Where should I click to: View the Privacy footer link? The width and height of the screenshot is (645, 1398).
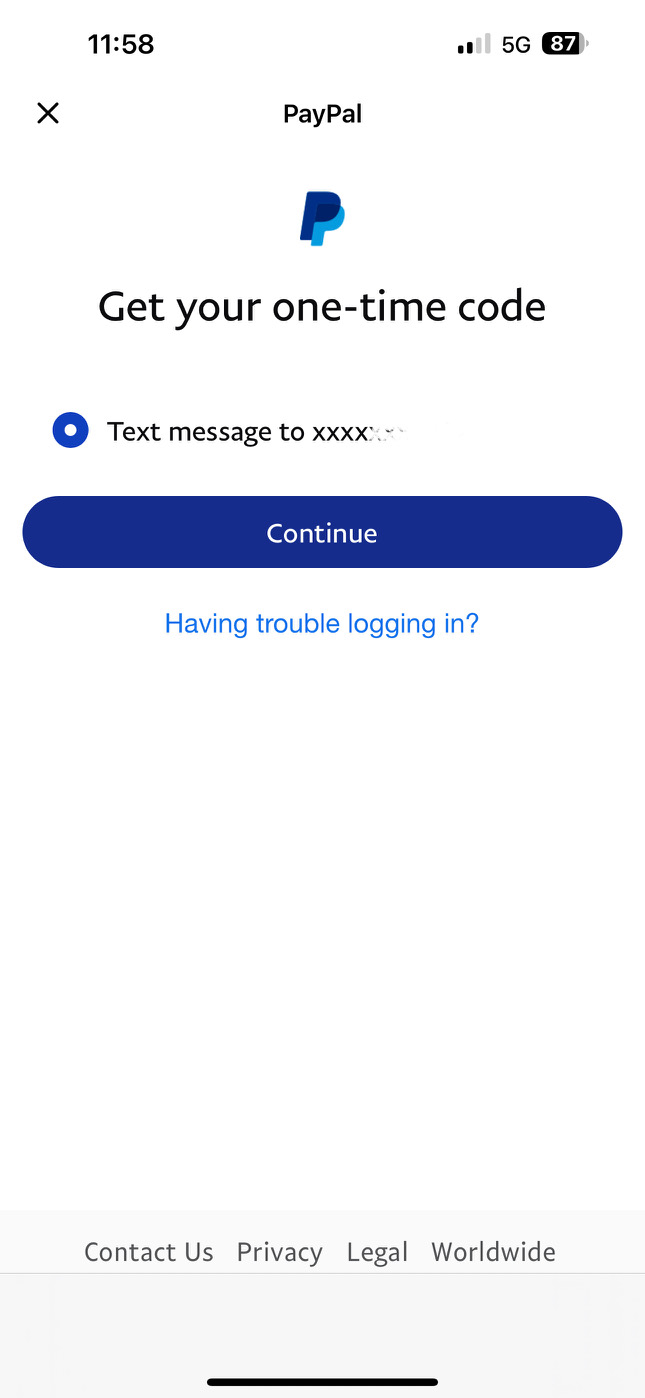[279, 1252]
